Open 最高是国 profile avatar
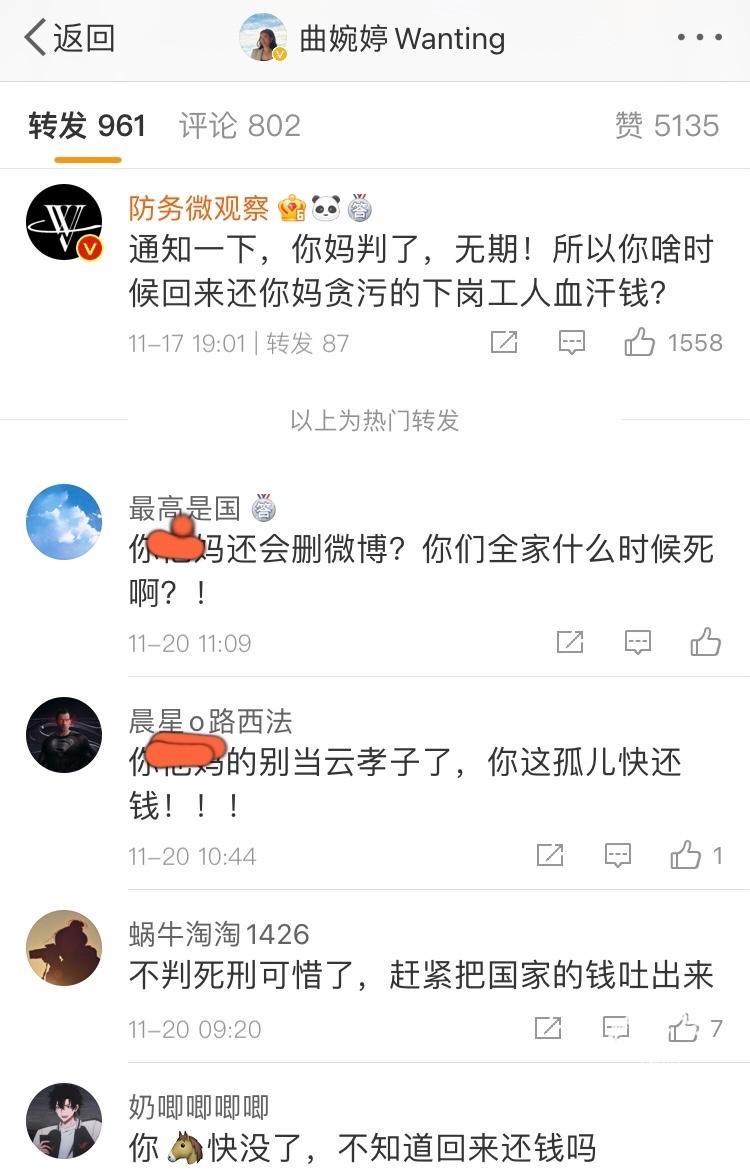750x1170 pixels. 64,522
